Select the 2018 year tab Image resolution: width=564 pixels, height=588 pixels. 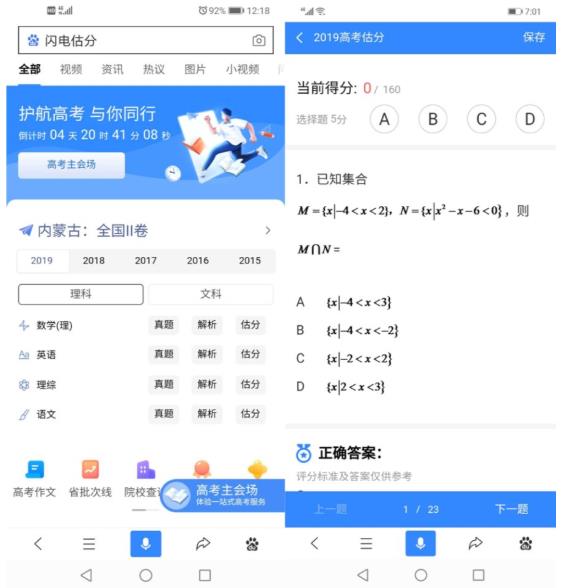click(94, 260)
